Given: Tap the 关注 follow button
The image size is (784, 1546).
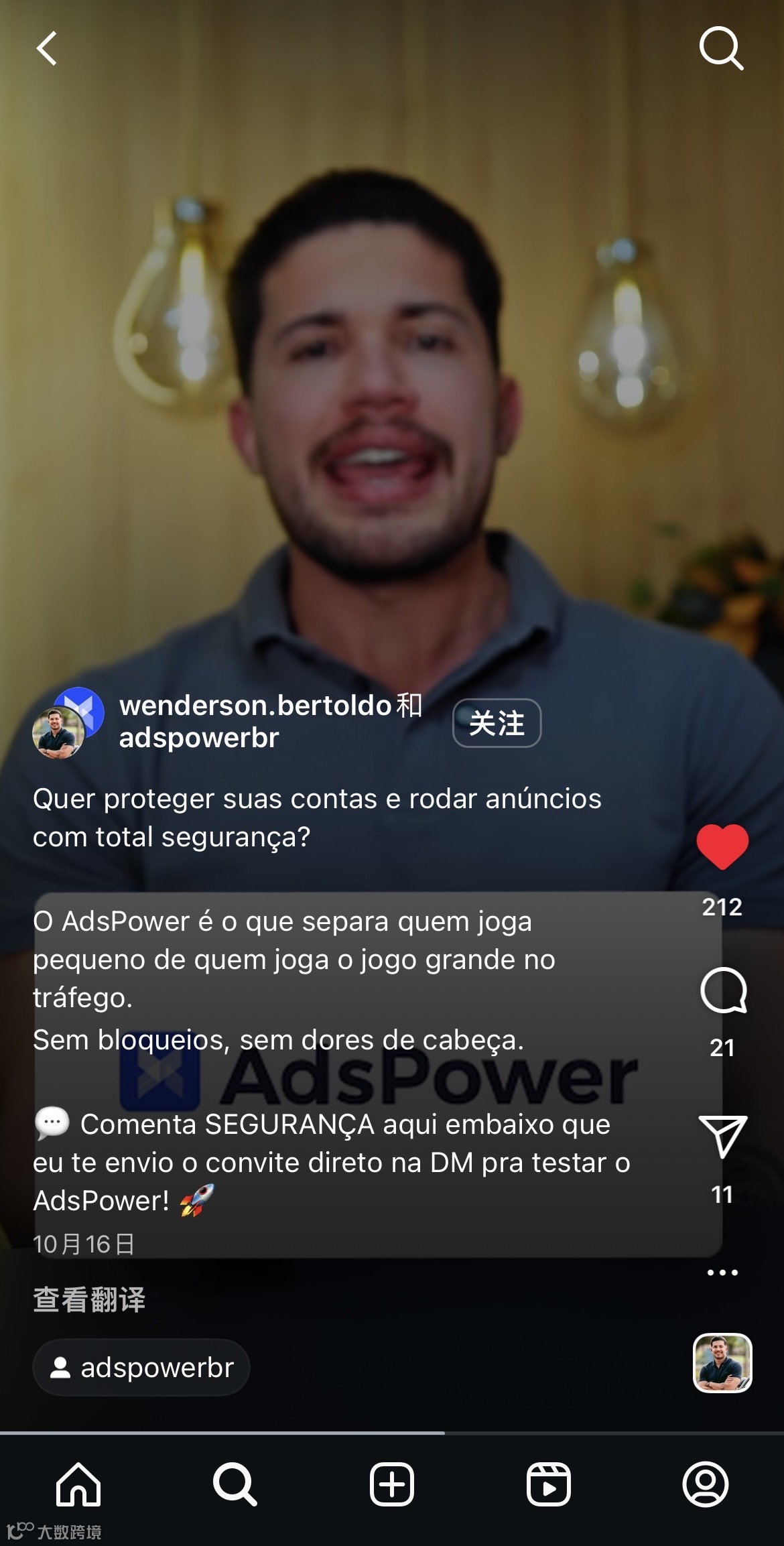Looking at the screenshot, I should click(497, 723).
